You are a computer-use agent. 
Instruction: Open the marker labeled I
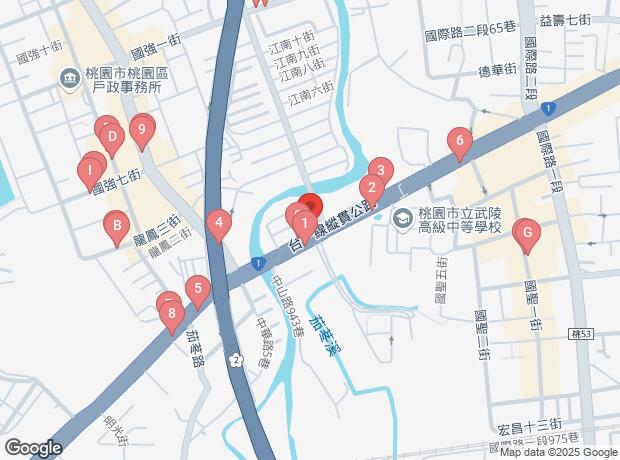(x=89, y=170)
